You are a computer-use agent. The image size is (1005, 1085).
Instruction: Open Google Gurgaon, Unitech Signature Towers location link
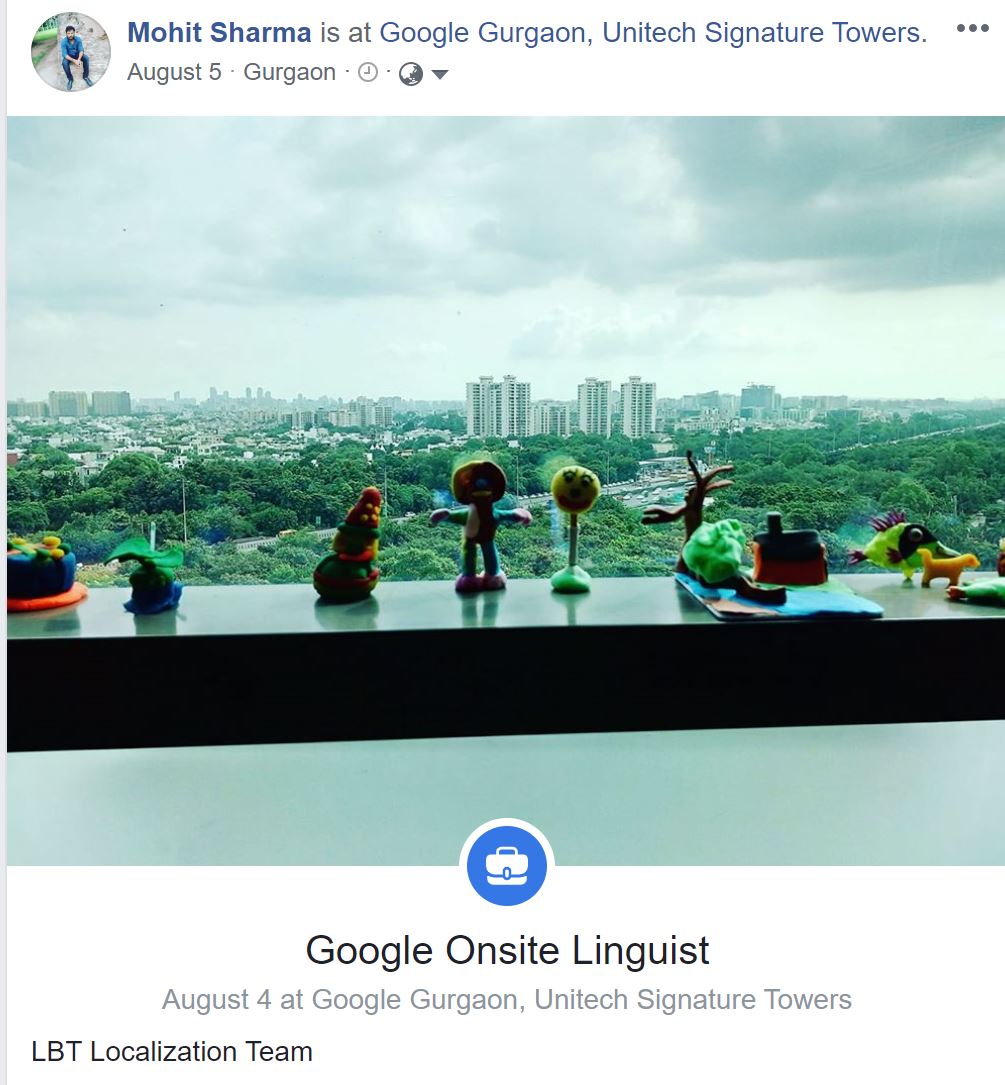point(653,32)
